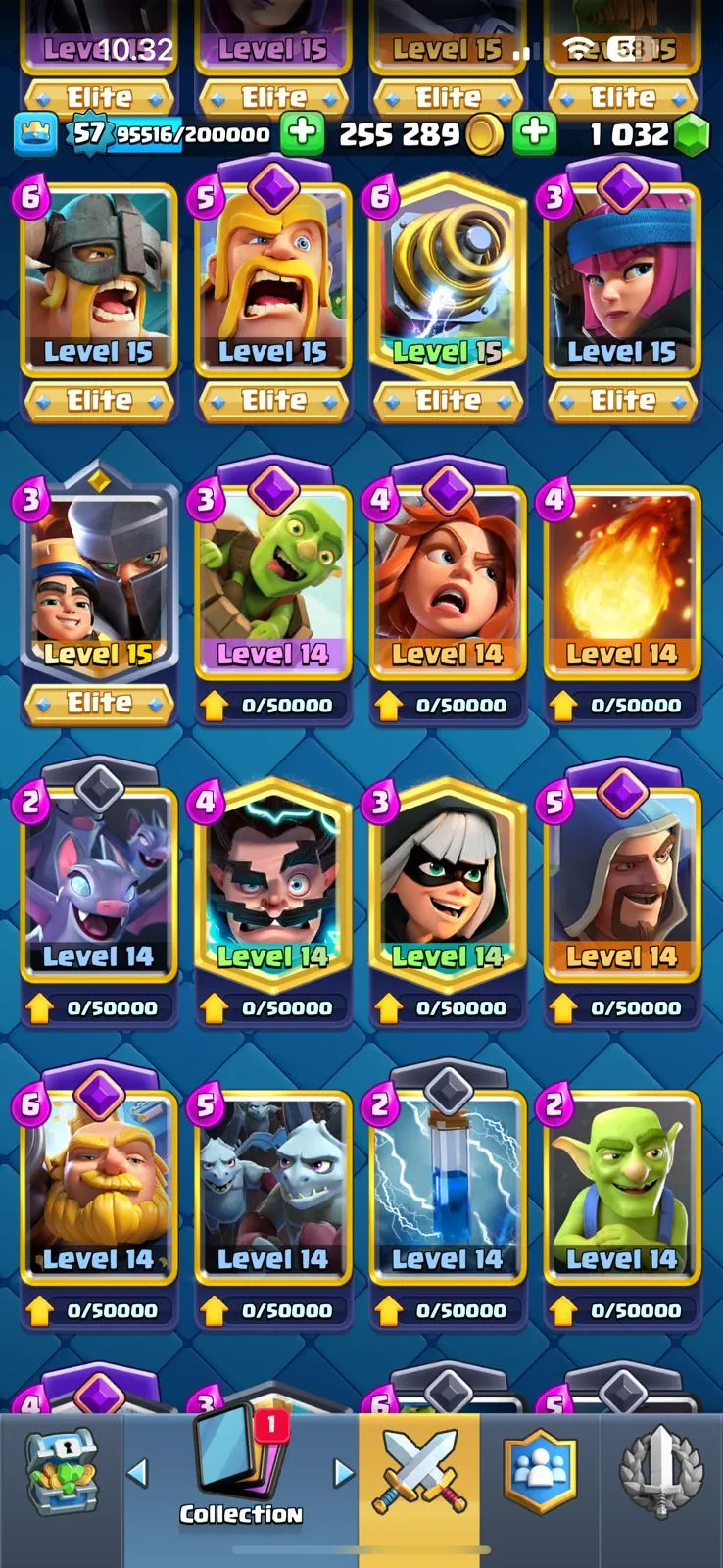Open the Elite Barbarians card

98,284
